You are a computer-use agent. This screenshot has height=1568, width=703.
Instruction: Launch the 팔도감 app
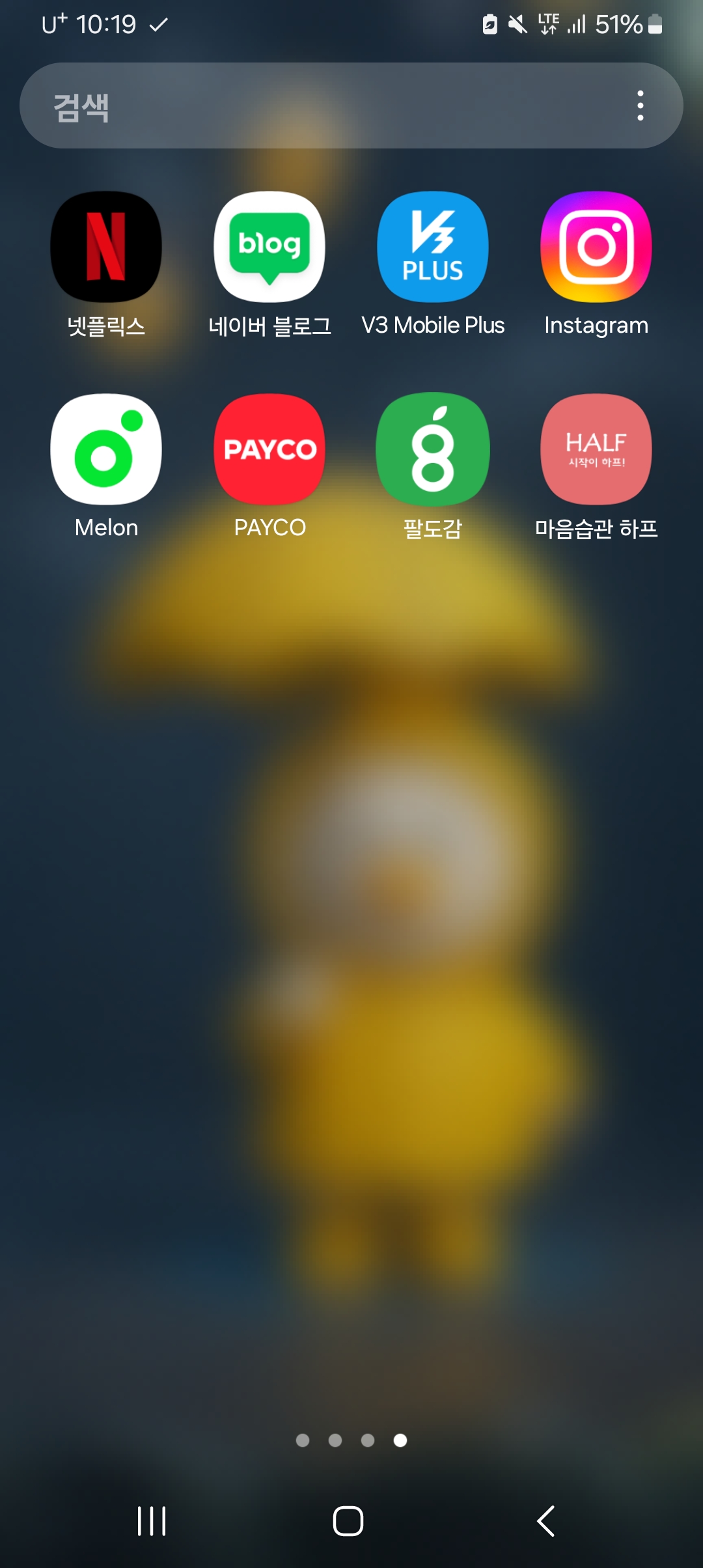[x=433, y=449]
